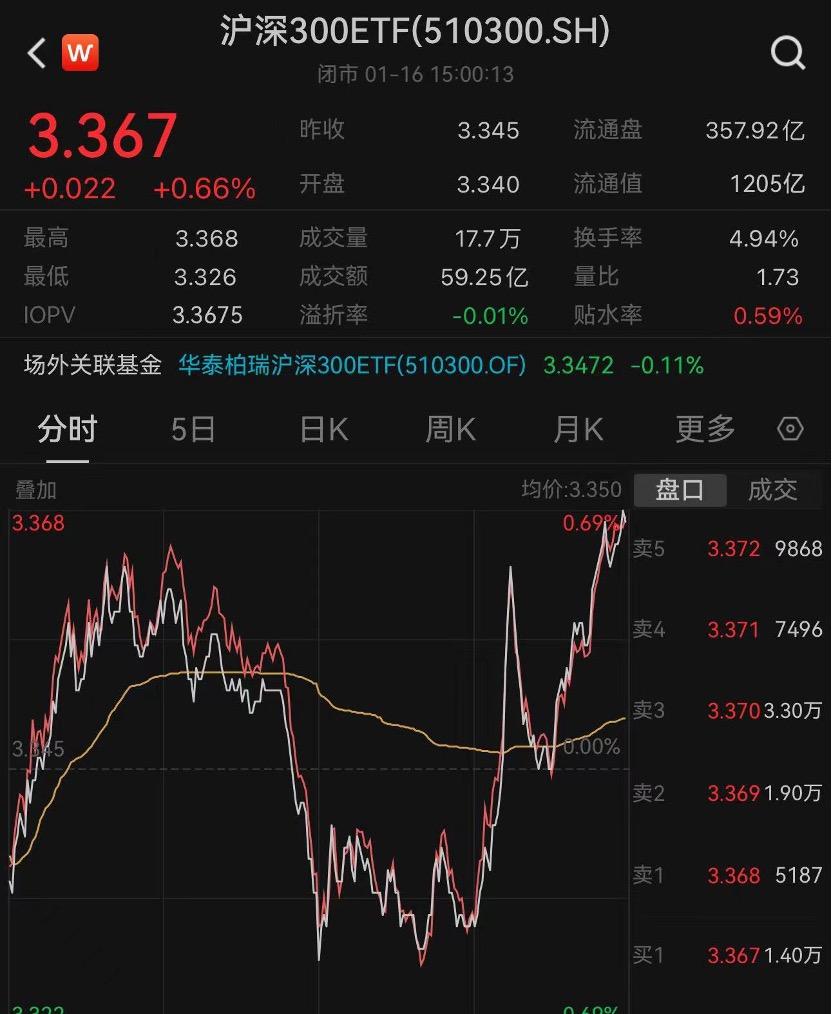Open the 月K monthly candlestick tab
Screen dimensions: 832x1014
point(576,428)
